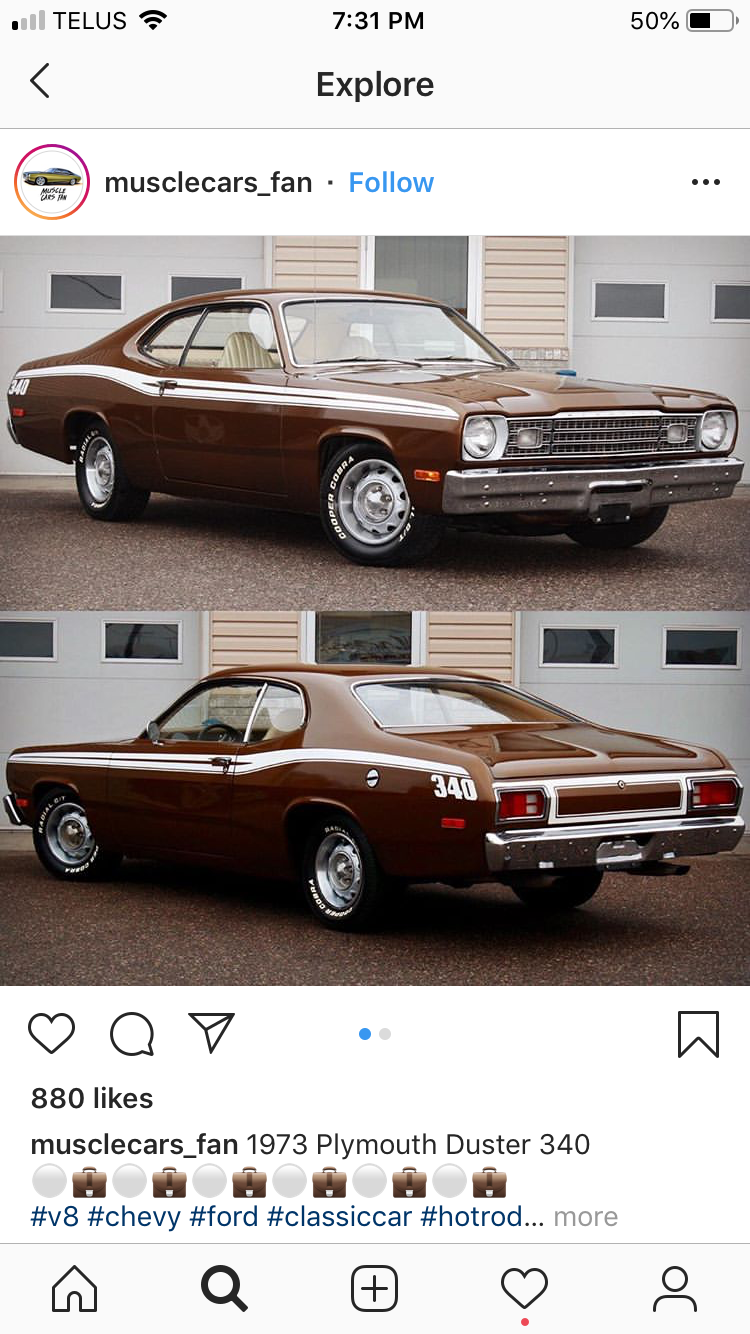
Task: Go to your Profile tab
Action: click(x=675, y=1288)
